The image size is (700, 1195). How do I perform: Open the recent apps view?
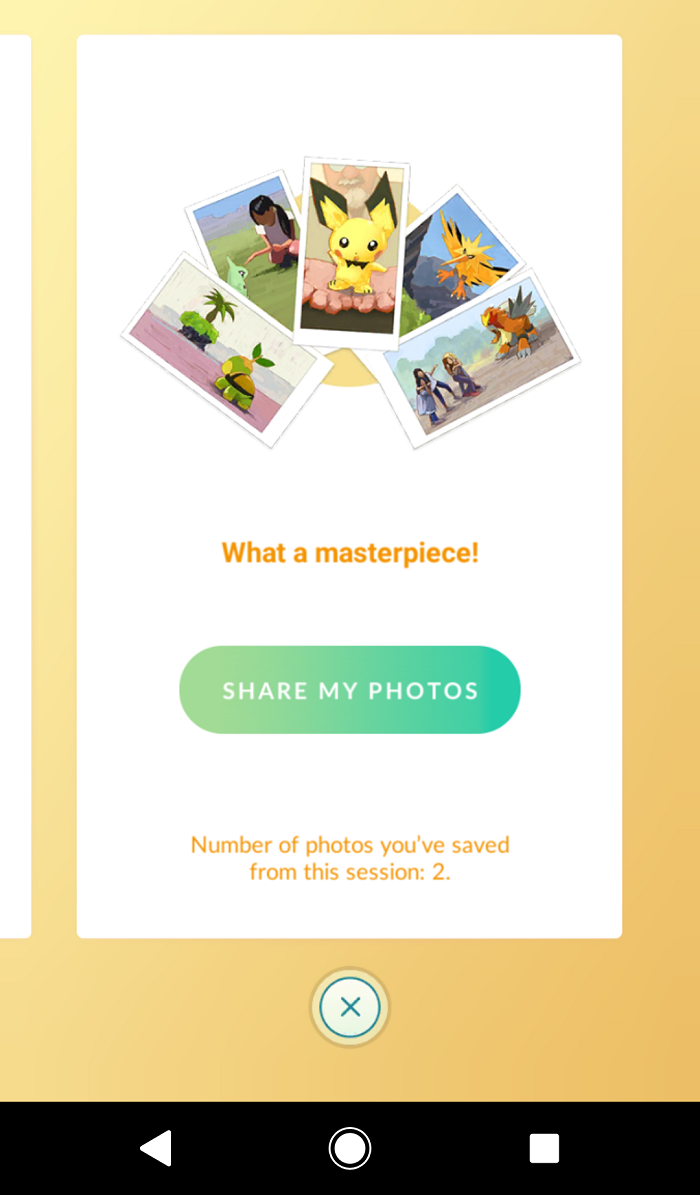tap(543, 1148)
